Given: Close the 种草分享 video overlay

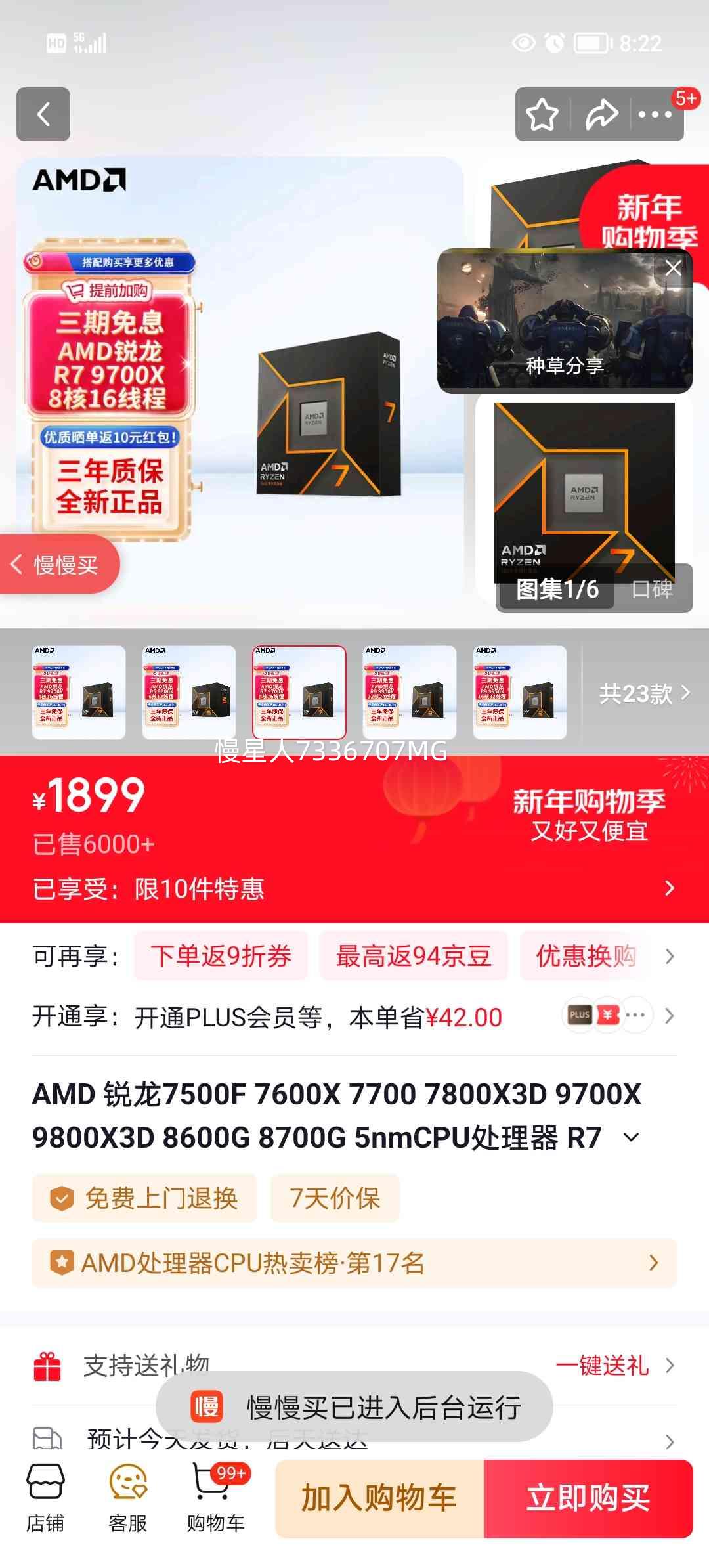Looking at the screenshot, I should pyautogui.click(x=673, y=268).
